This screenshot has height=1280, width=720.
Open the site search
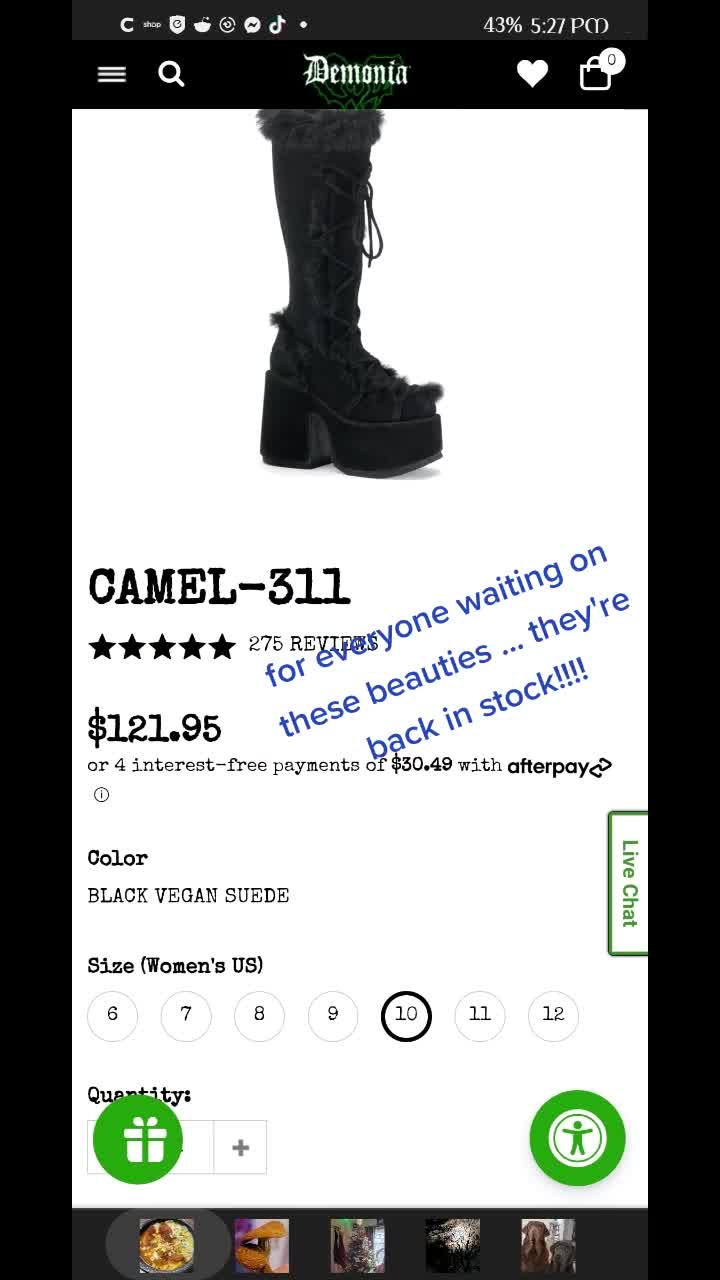(x=171, y=74)
